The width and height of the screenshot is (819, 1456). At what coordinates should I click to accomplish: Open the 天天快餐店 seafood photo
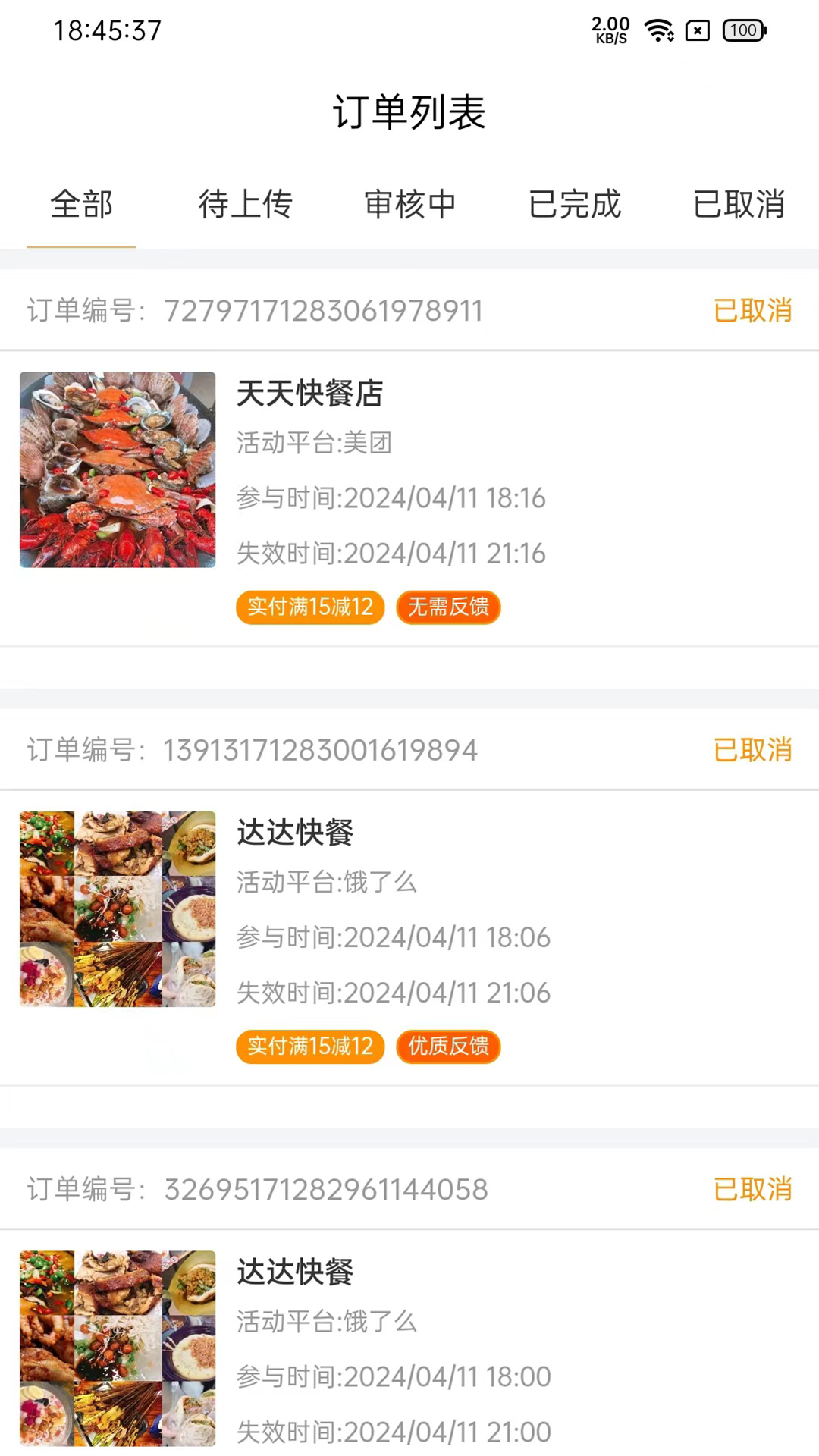[x=117, y=470]
